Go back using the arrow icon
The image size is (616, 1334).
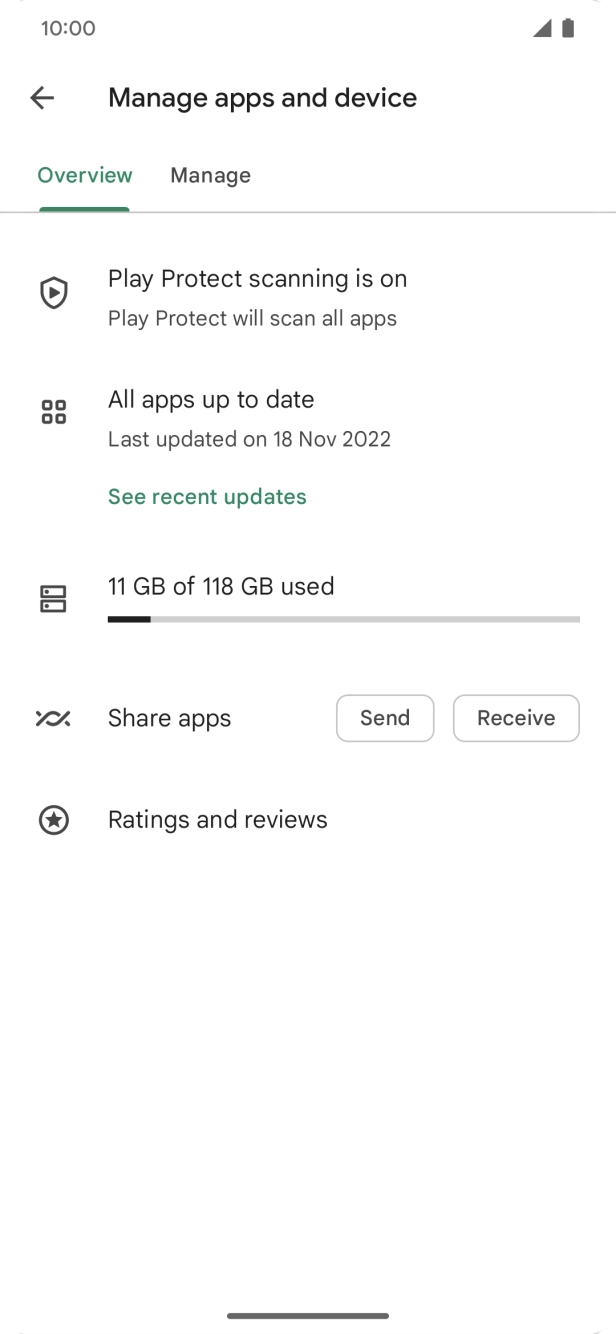[x=42, y=98]
